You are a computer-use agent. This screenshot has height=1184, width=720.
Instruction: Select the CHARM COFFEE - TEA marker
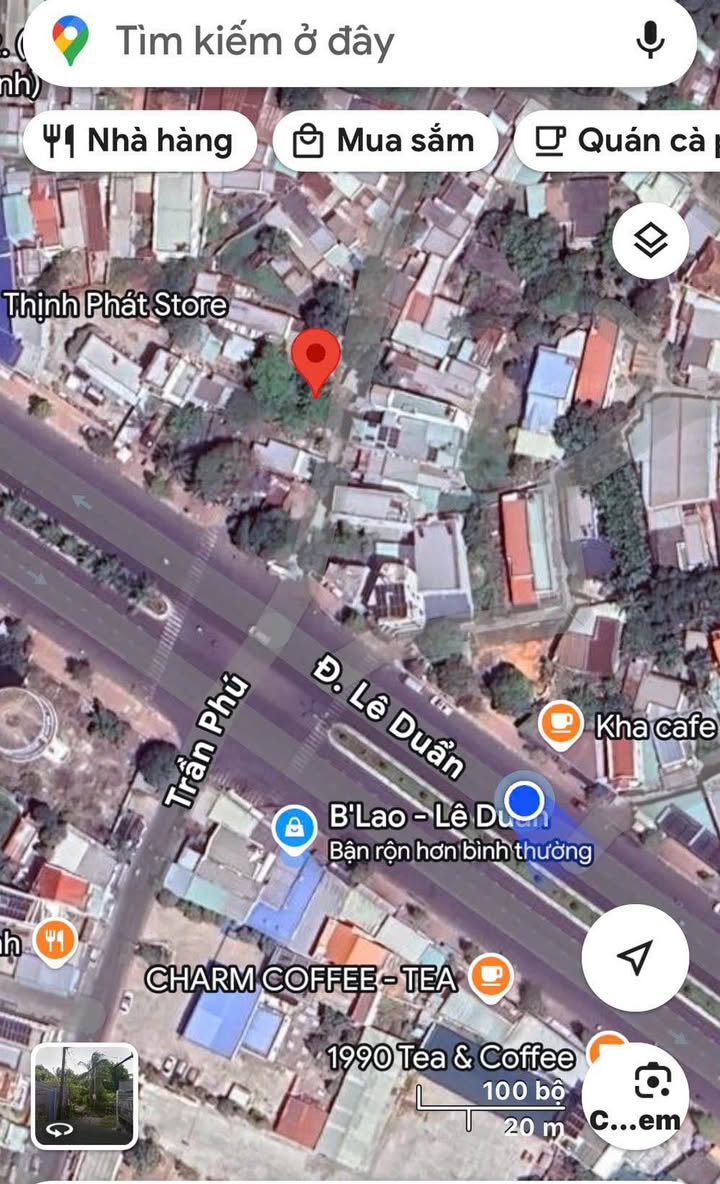coord(488,975)
